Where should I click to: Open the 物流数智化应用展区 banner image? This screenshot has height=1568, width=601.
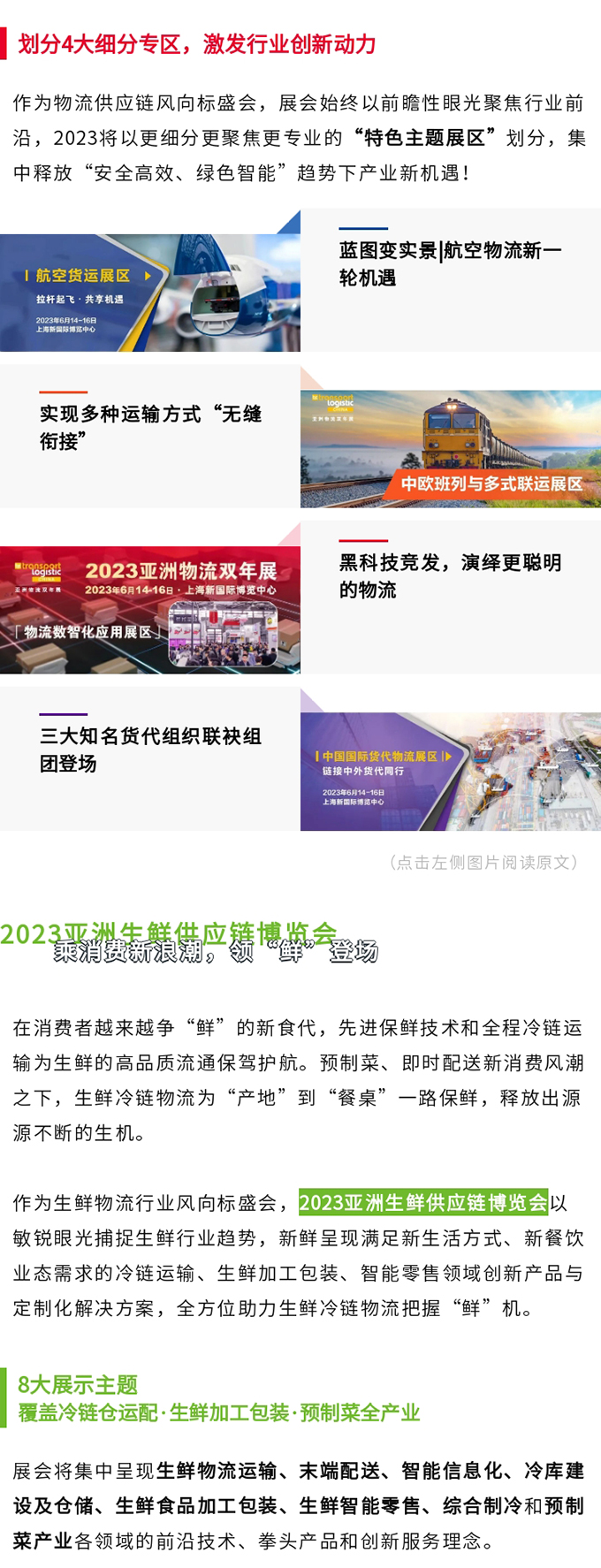coord(150,610)
